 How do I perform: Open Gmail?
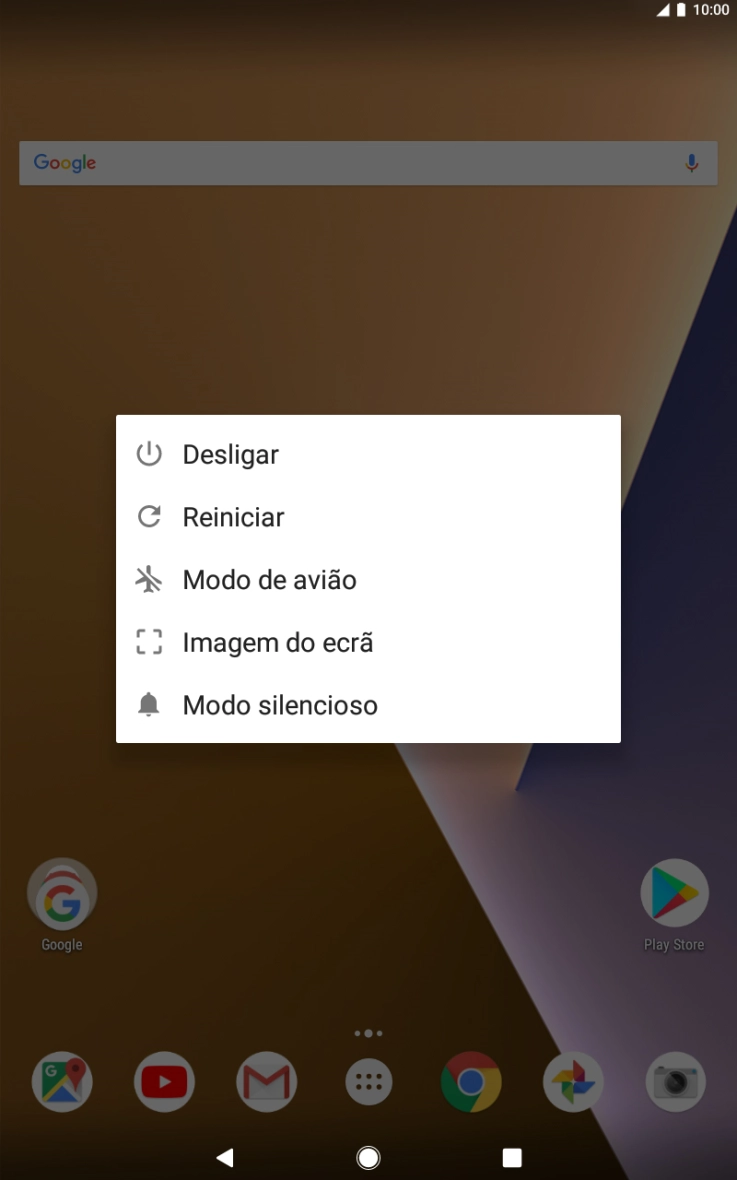pyautogui.click(x=266, y=1081)
